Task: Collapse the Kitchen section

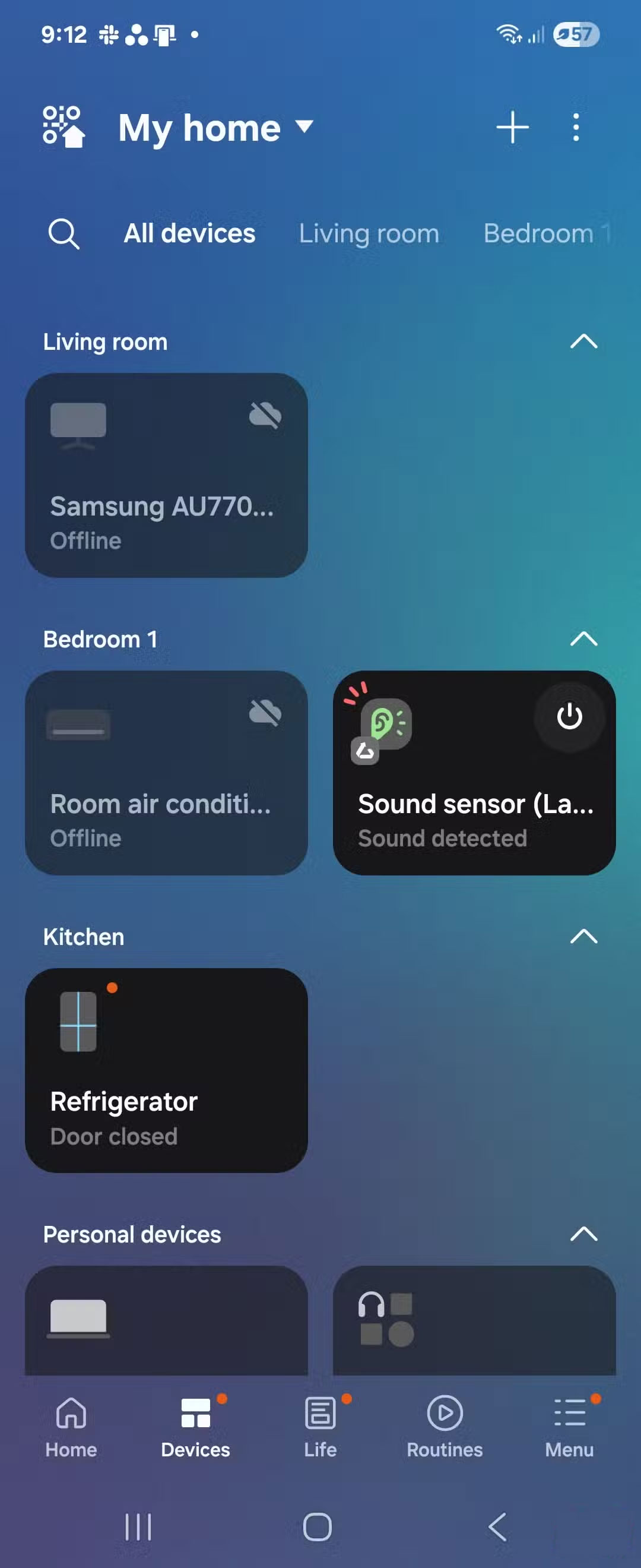Action: tap(583, 936)
